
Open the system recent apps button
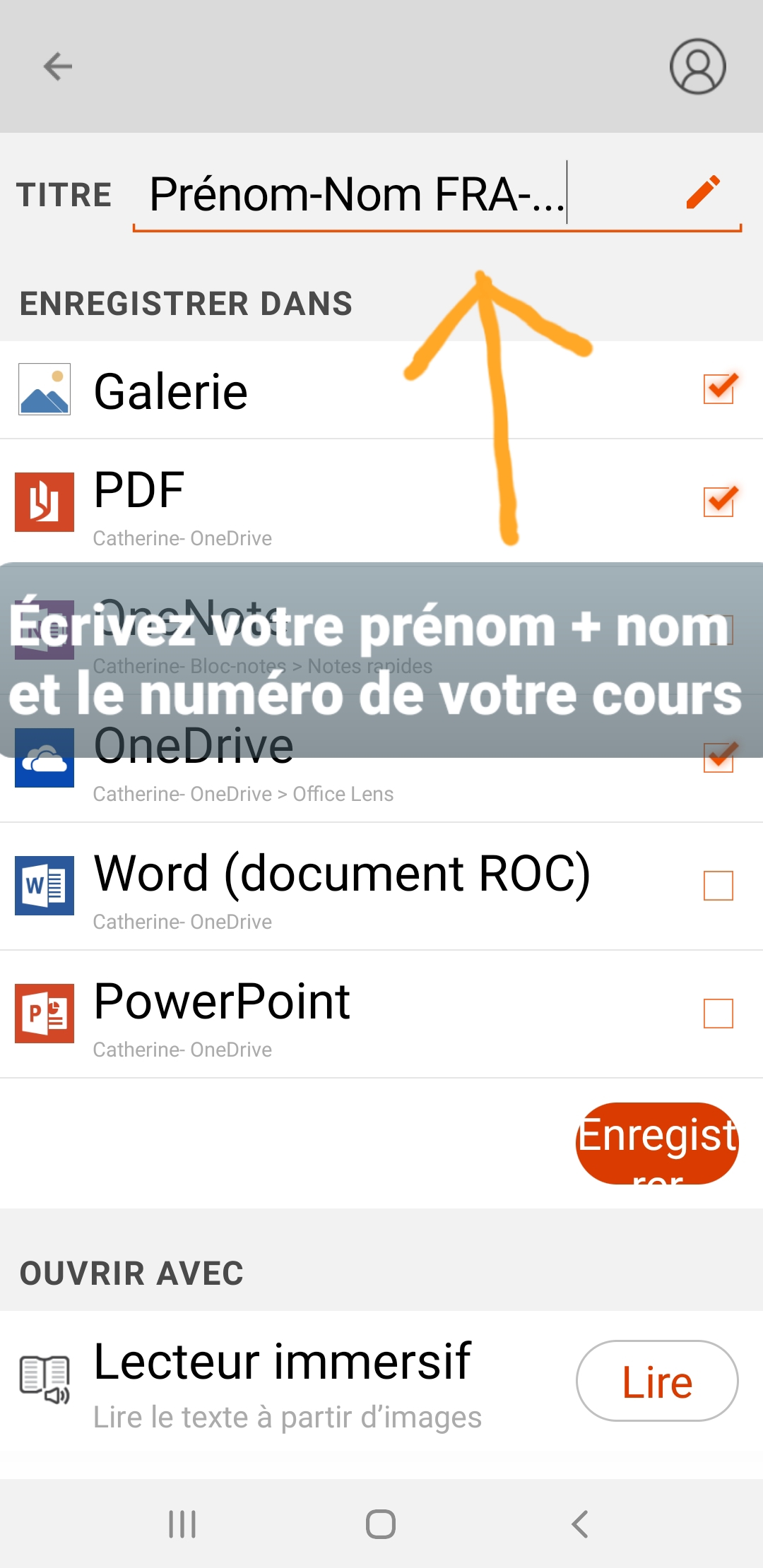(182, 1524)
